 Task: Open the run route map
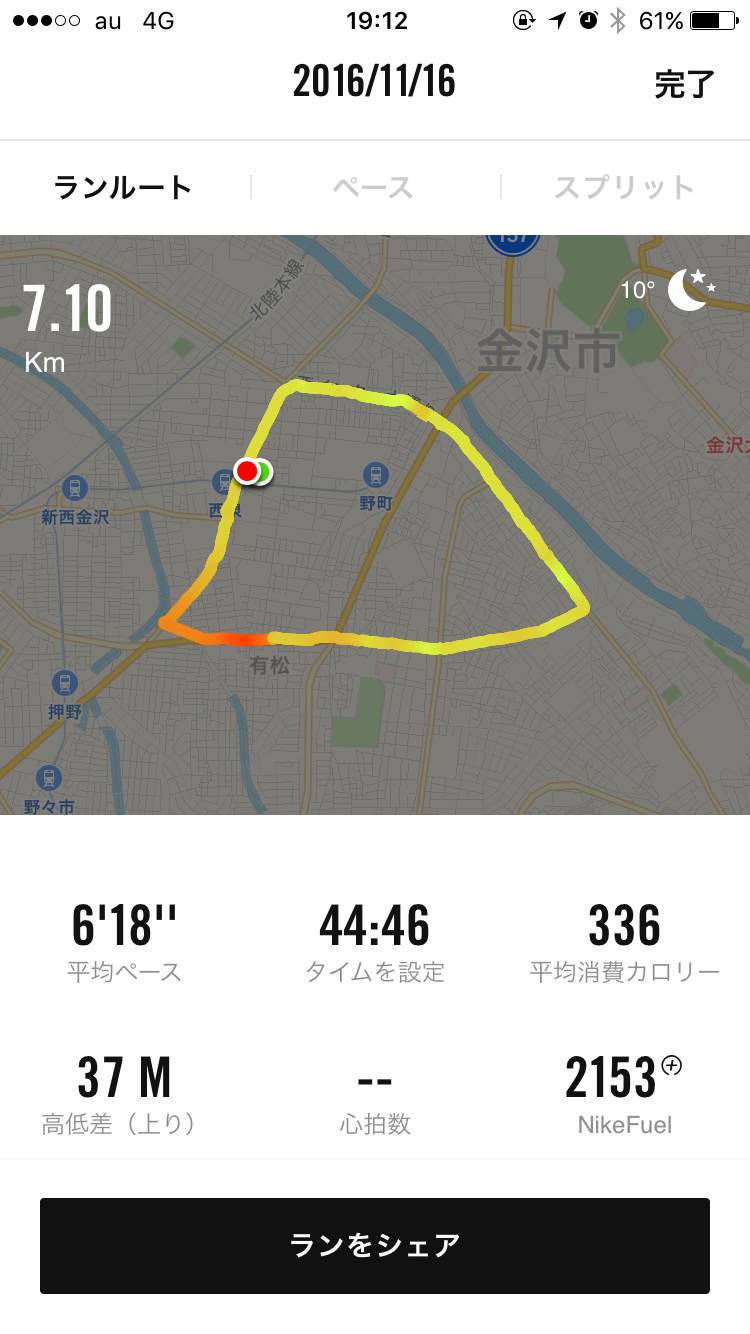[375, 525]
